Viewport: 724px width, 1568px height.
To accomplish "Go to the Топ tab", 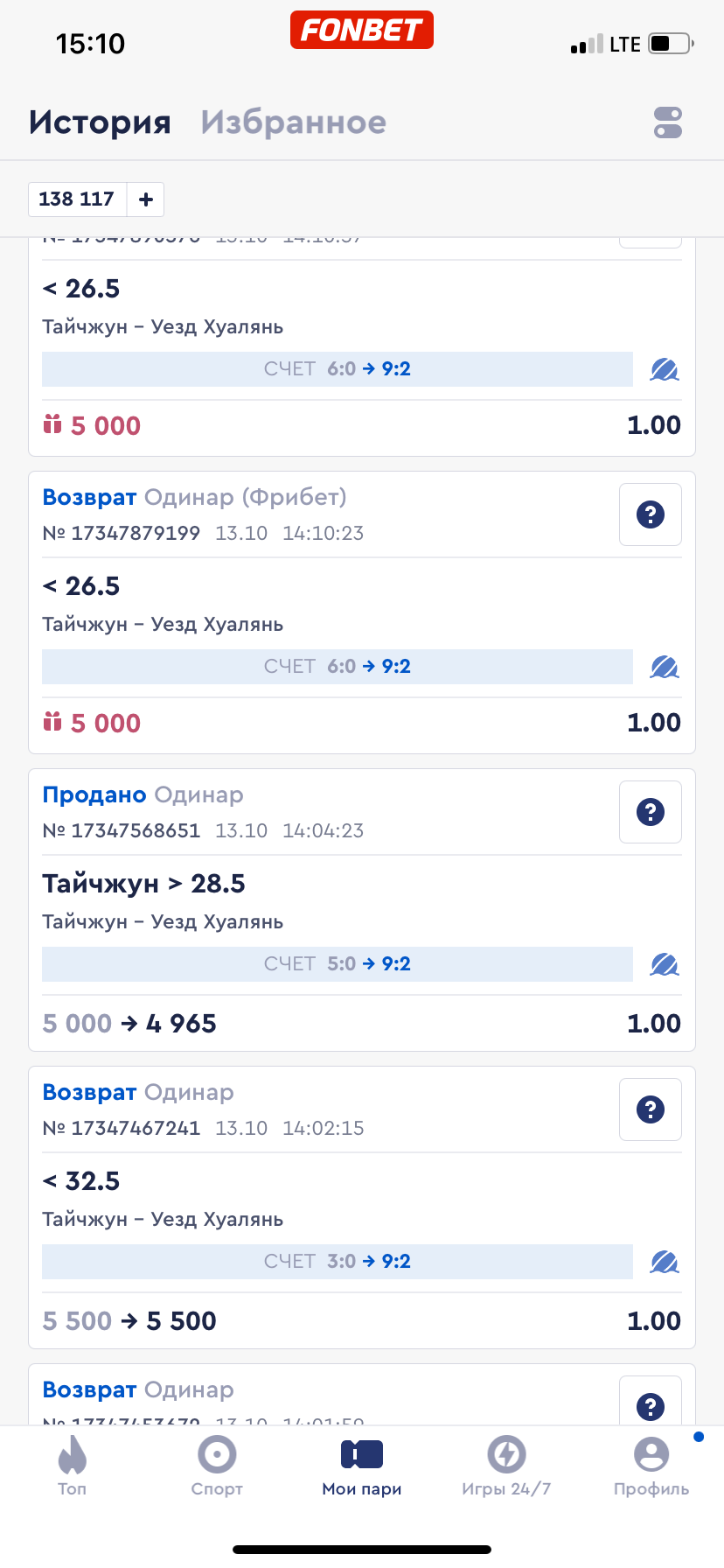I will 73,1466.
